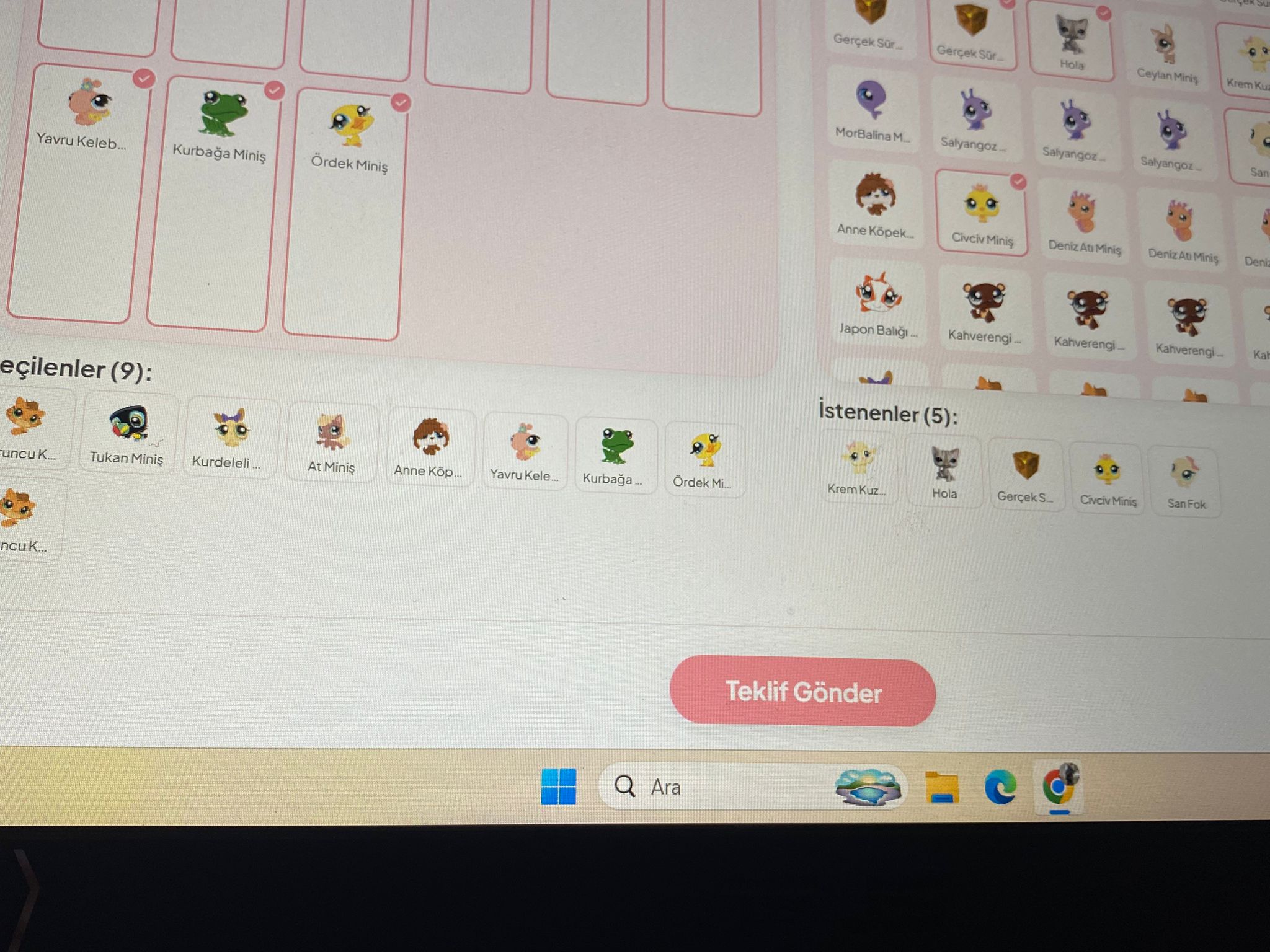Pick the Anne Köpek... pet in the grid

875,205
